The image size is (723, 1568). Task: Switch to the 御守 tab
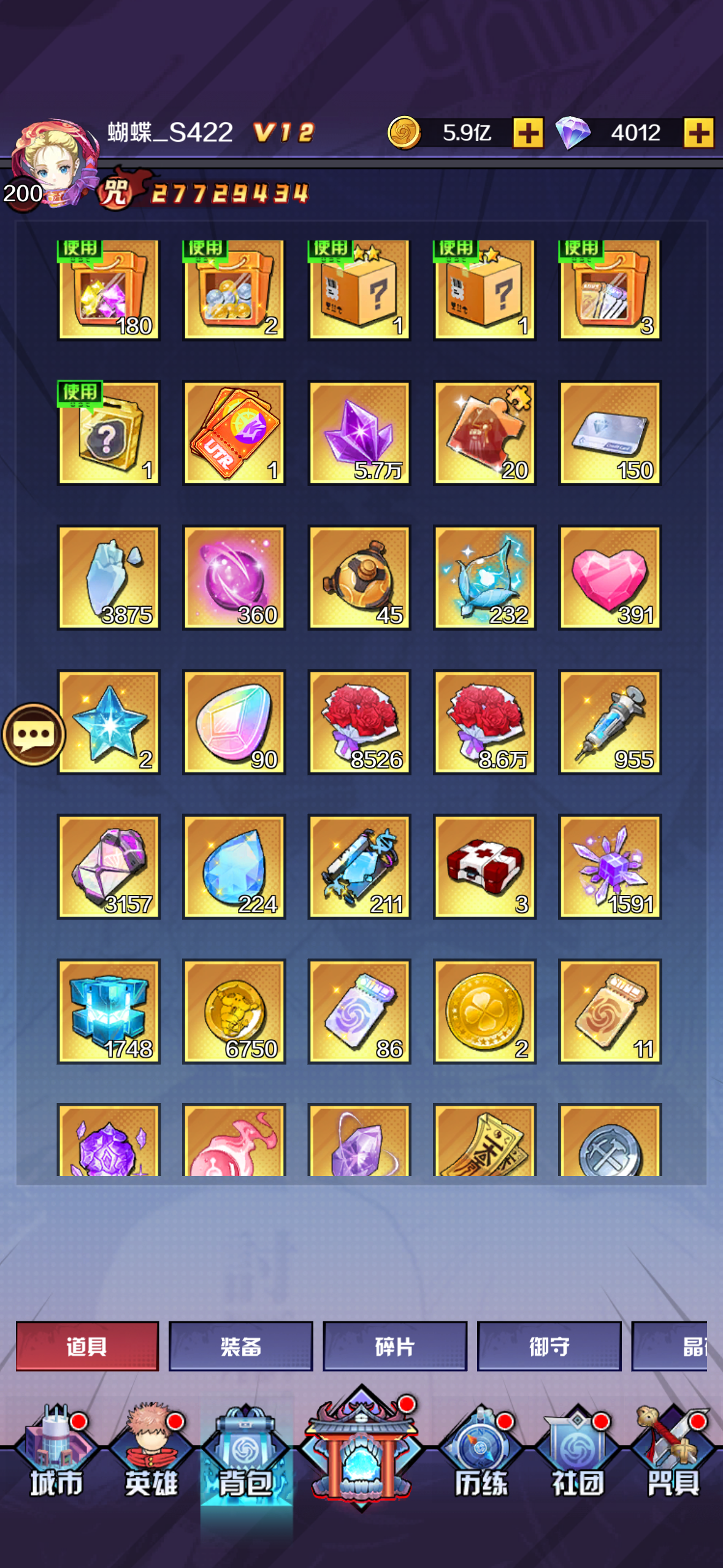tap(549, 1346)
